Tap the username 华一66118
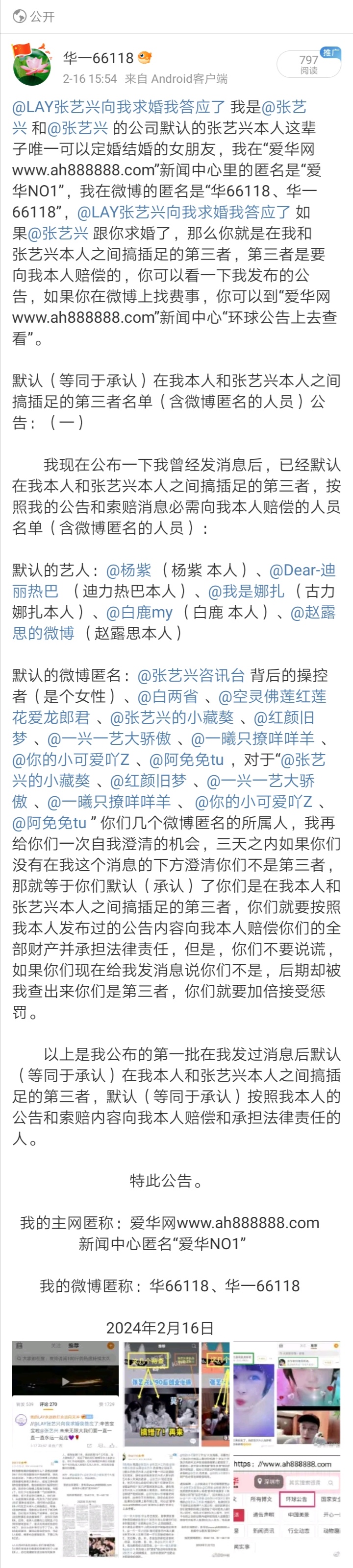 98,58
